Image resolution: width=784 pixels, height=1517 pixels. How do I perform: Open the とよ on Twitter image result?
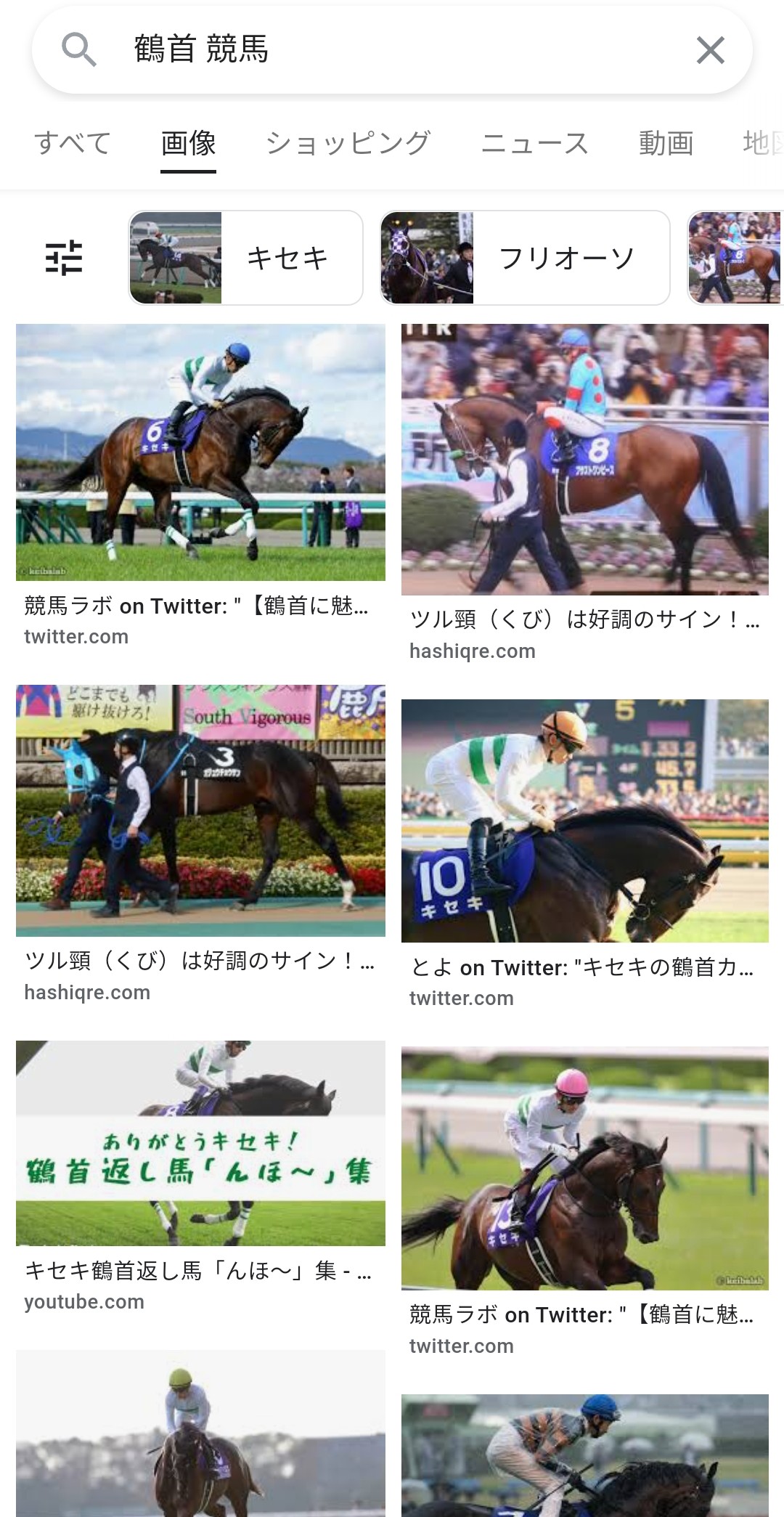tap(584, 821)
